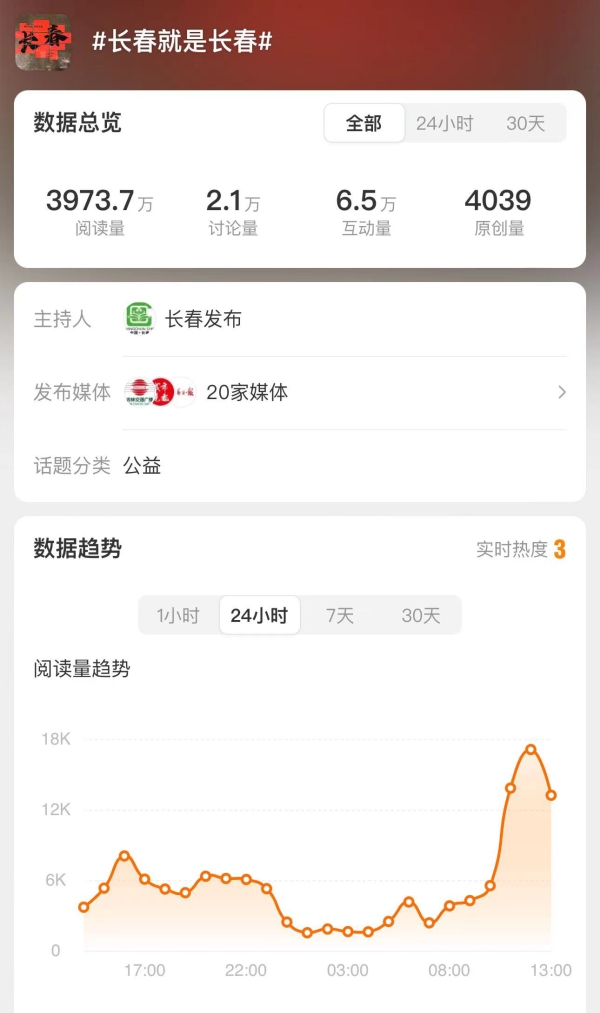
Task: Switch 数据总览 to 30天
Action: pos(526,124)
